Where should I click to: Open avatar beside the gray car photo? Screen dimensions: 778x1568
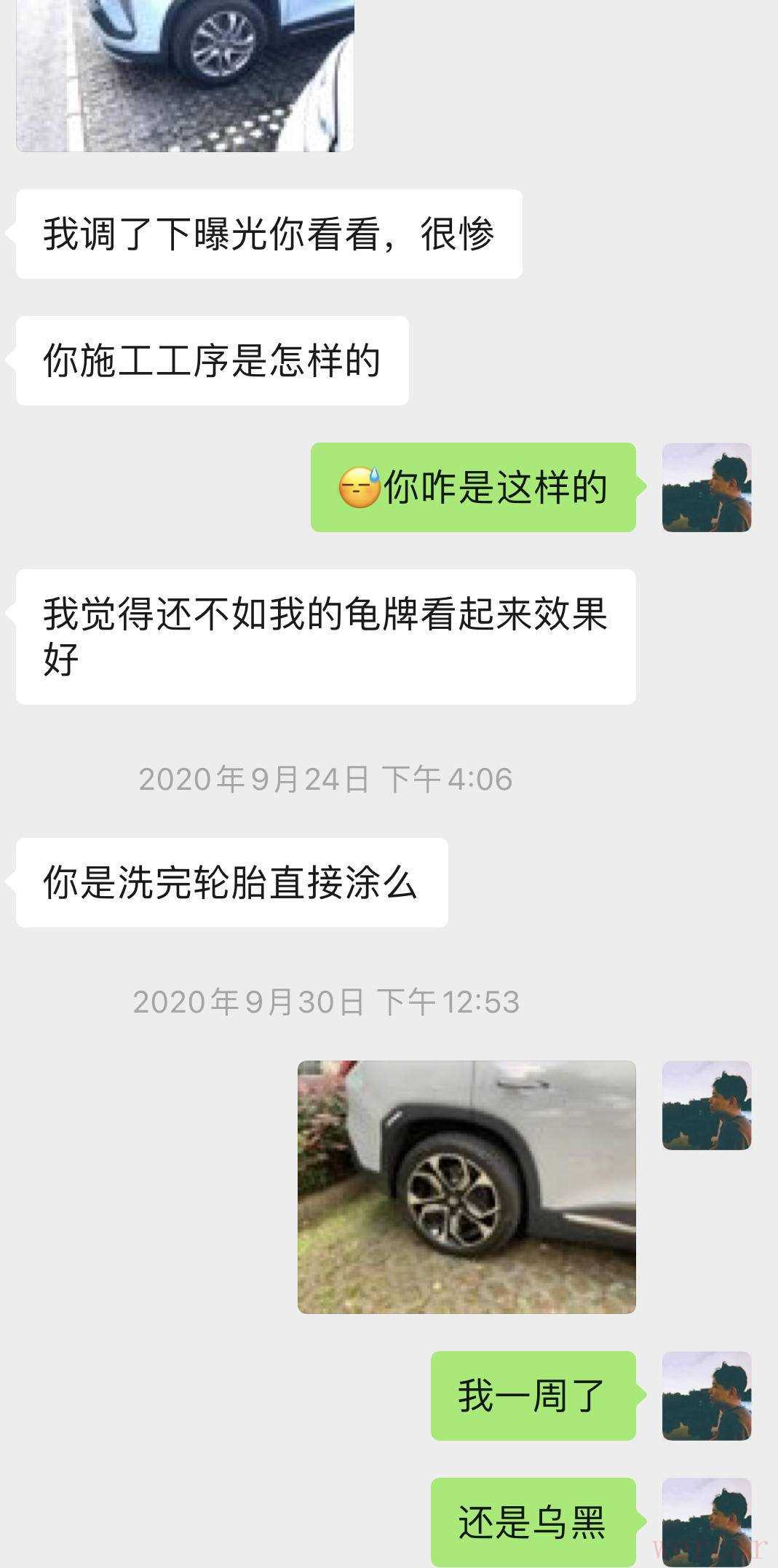706,1105
